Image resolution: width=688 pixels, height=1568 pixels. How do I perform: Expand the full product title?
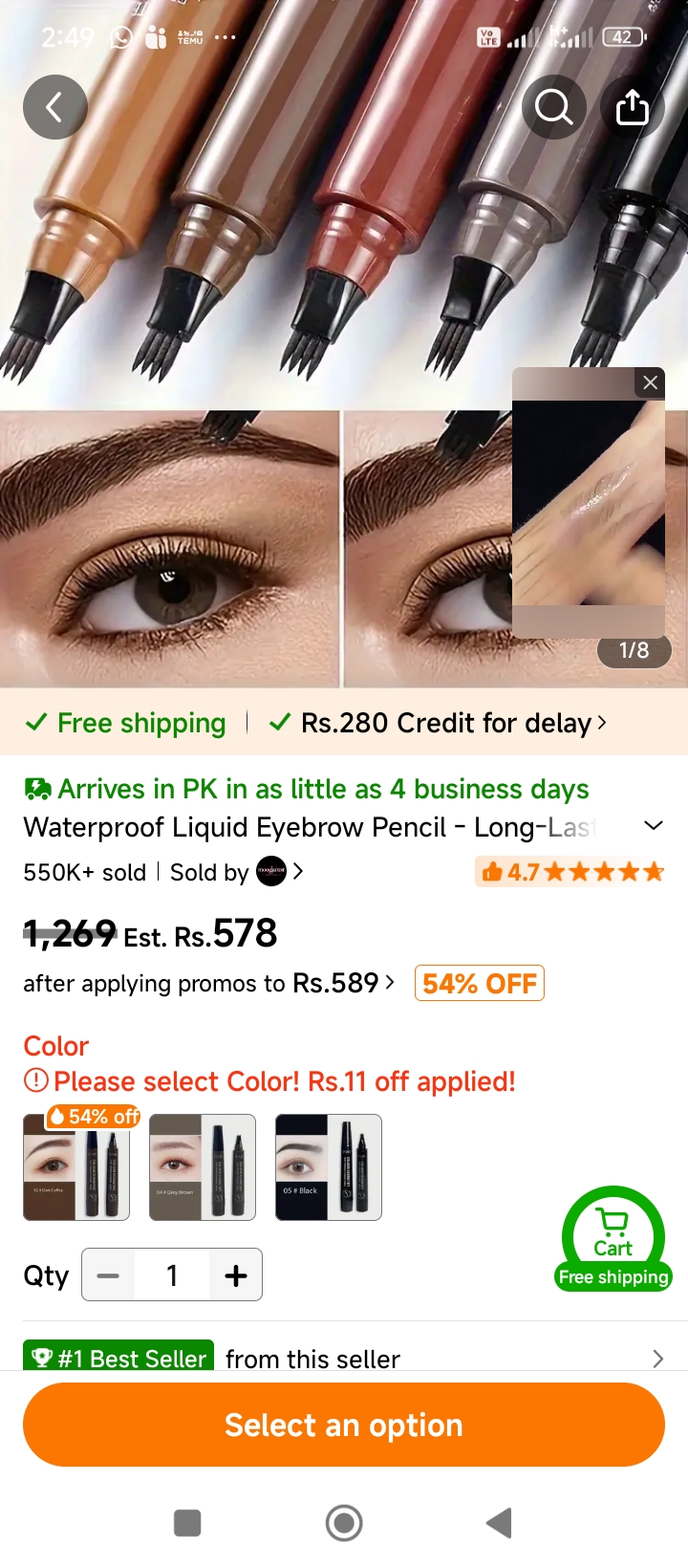tap(654, 825)
